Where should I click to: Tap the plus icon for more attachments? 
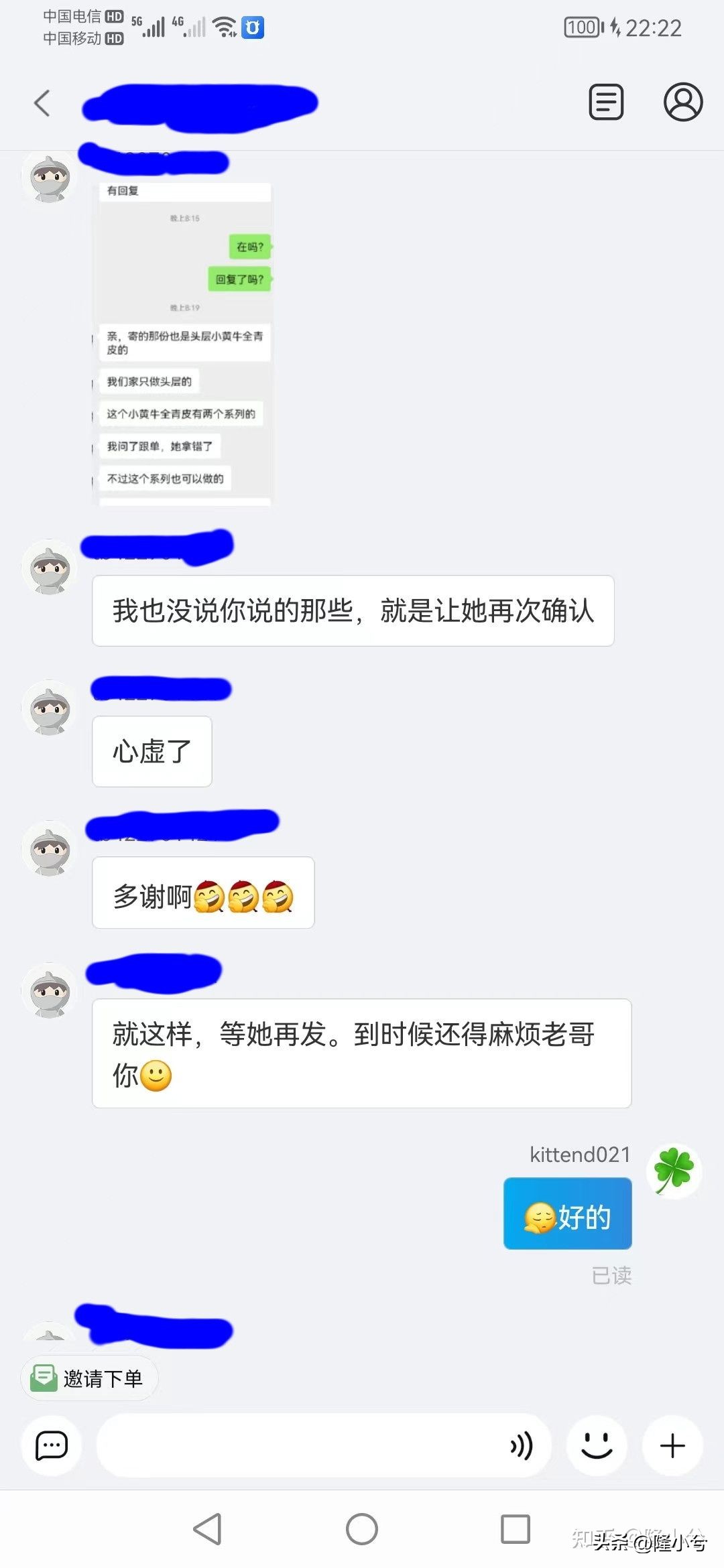[x=672, y=1445]
